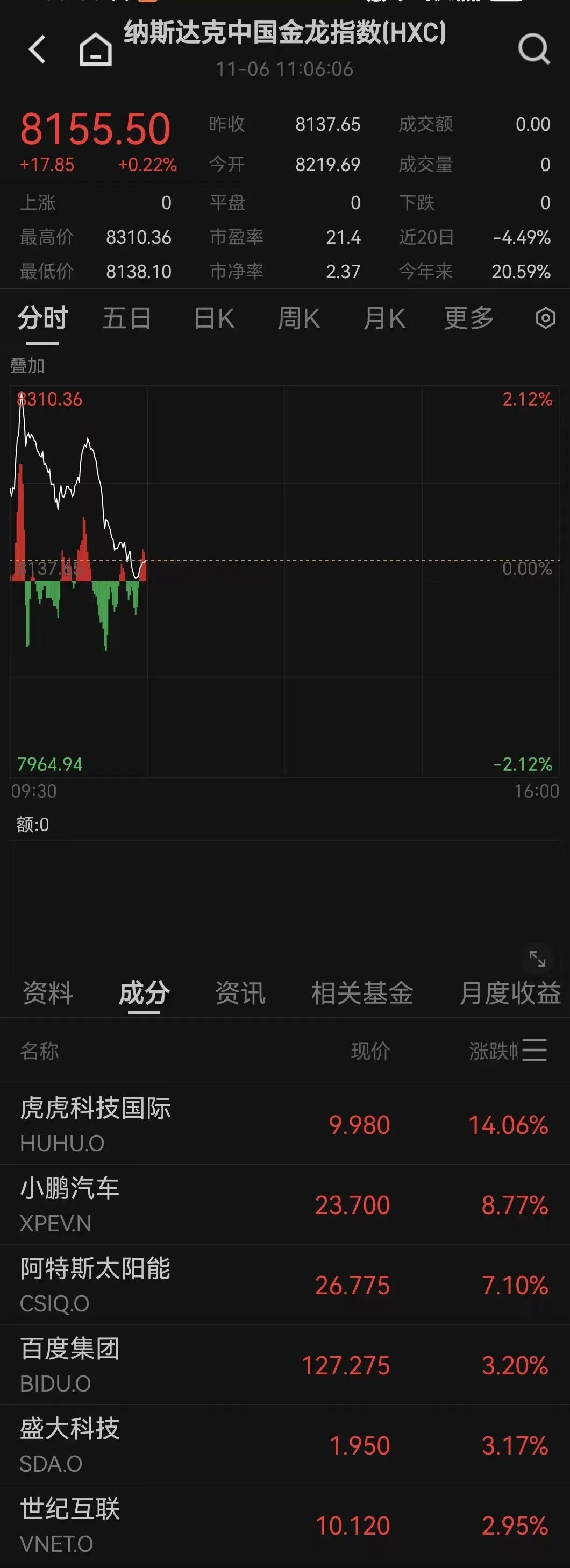View the 月度收益 tab
The width and height of the screenshot is (570, 1568).
click(510, 994)
